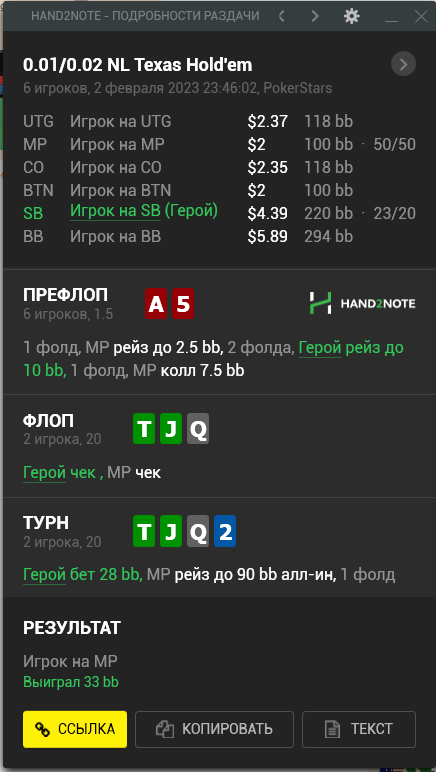Tap "Герой" link in the turn action
Screen dimensions: 436x772
pos(44,575)
